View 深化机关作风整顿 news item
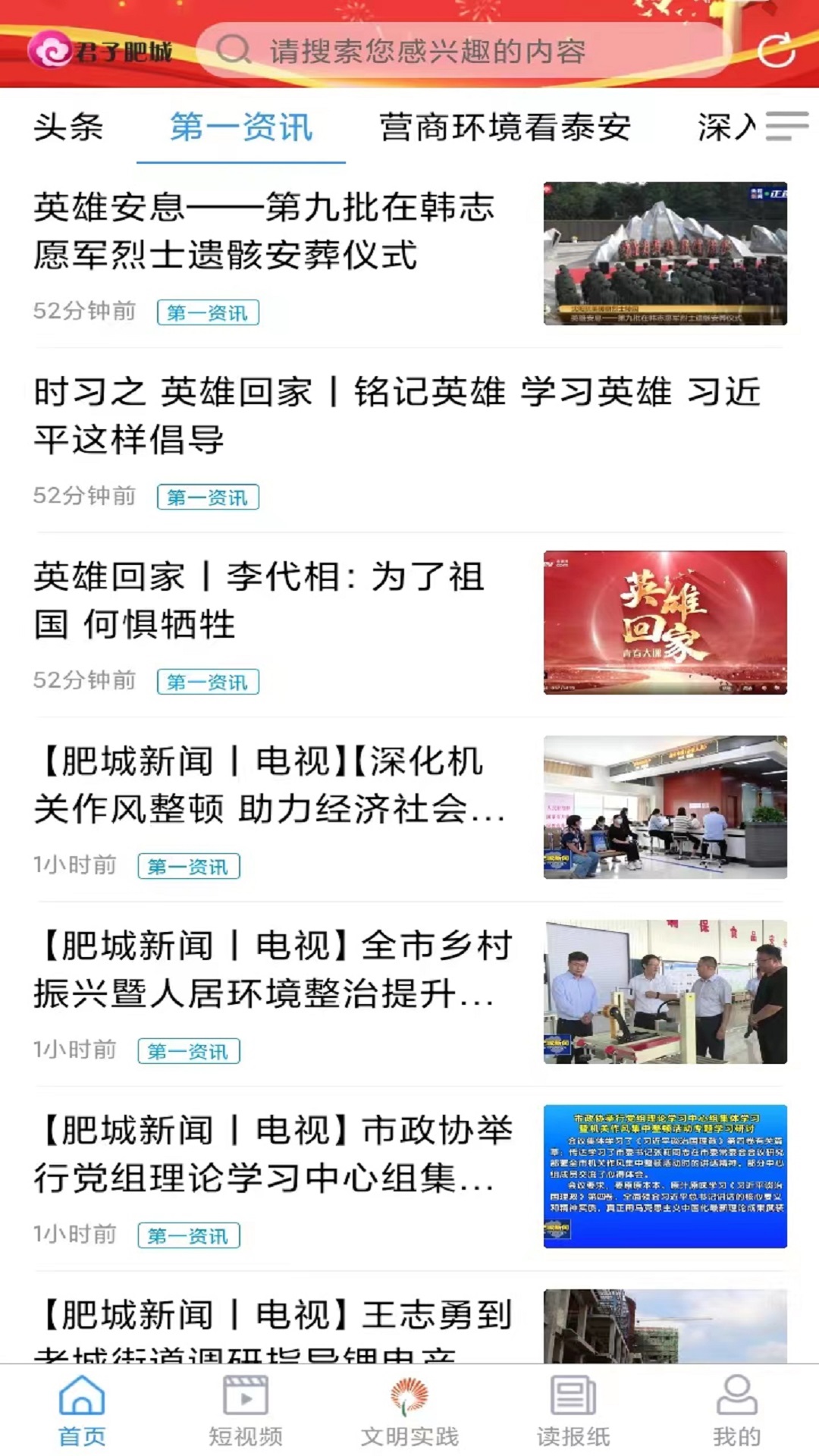Image resolution: width=819 pixels, height=1456 pixels. [x=269, y=785]
